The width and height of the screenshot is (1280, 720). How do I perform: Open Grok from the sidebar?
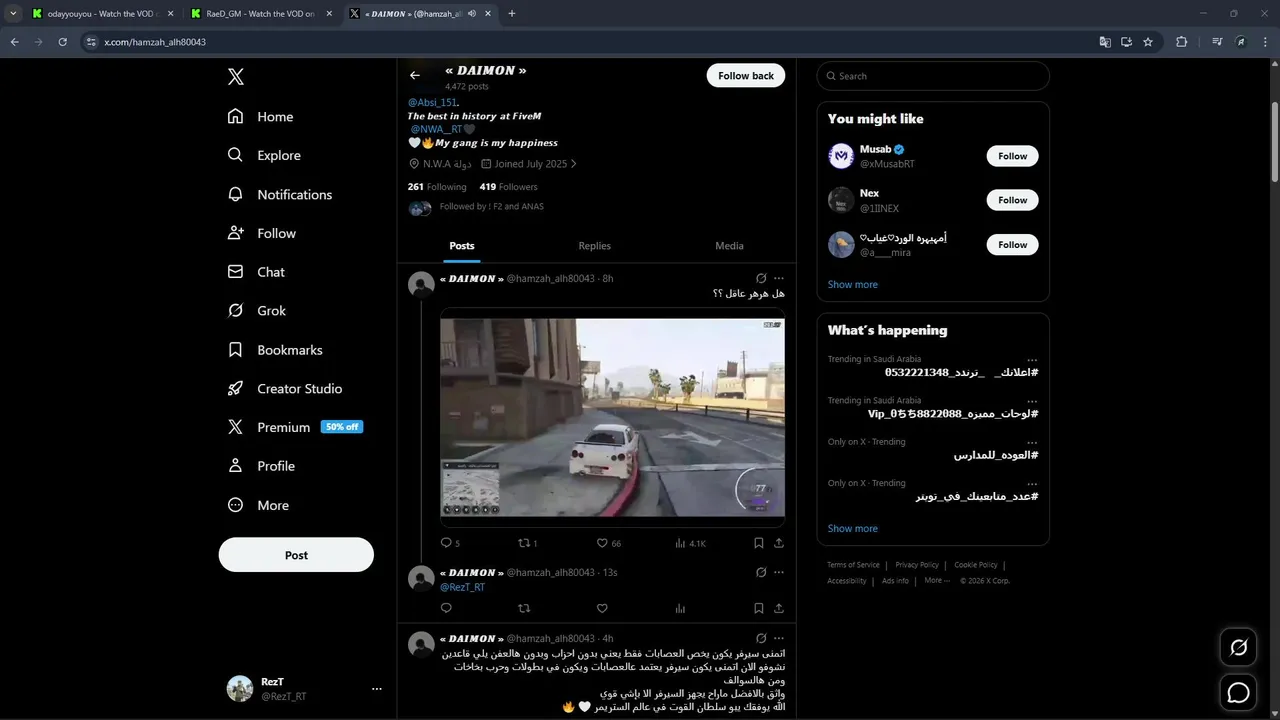coord(271,311)
